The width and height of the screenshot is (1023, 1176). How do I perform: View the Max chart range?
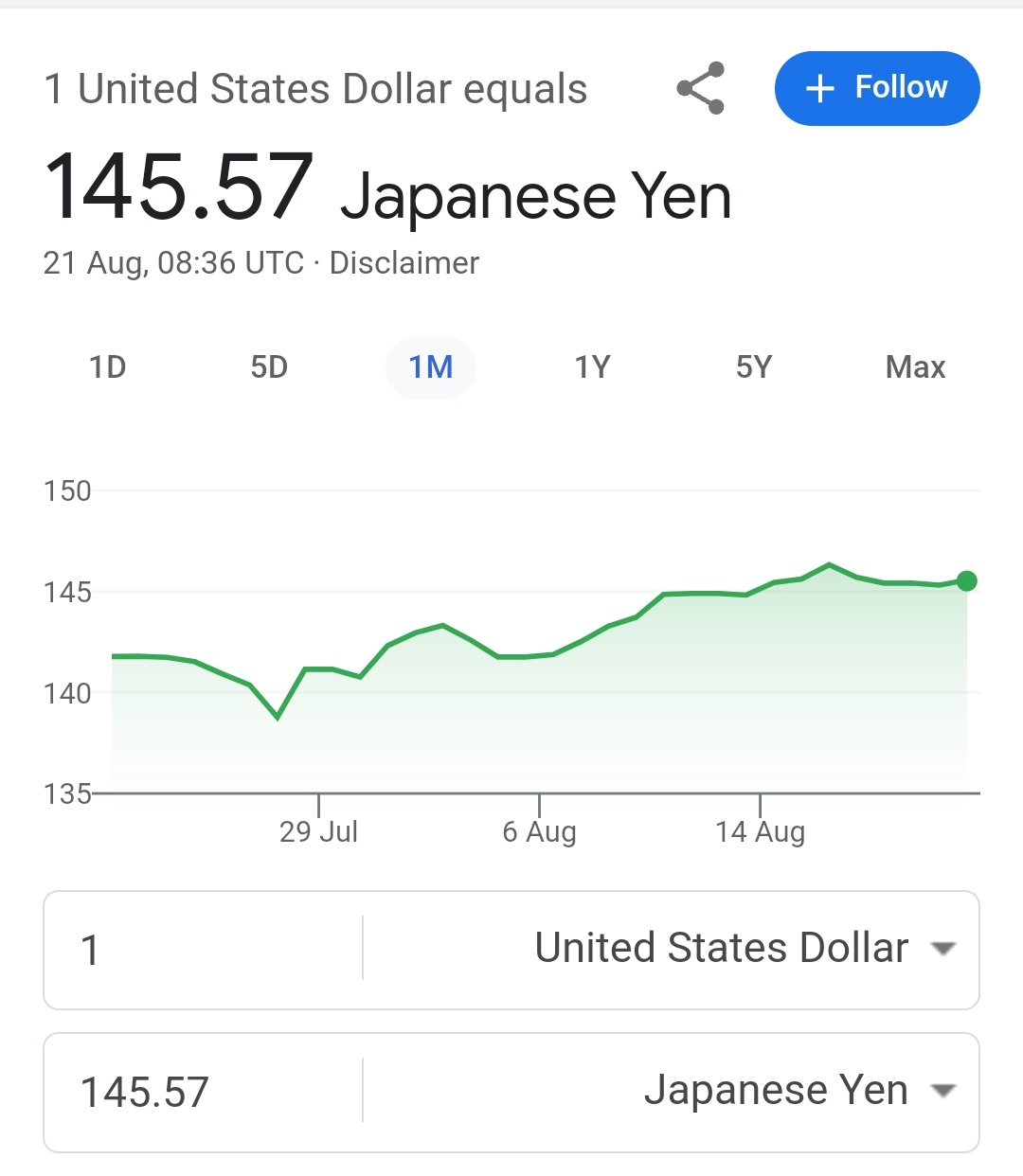[915, 366]
